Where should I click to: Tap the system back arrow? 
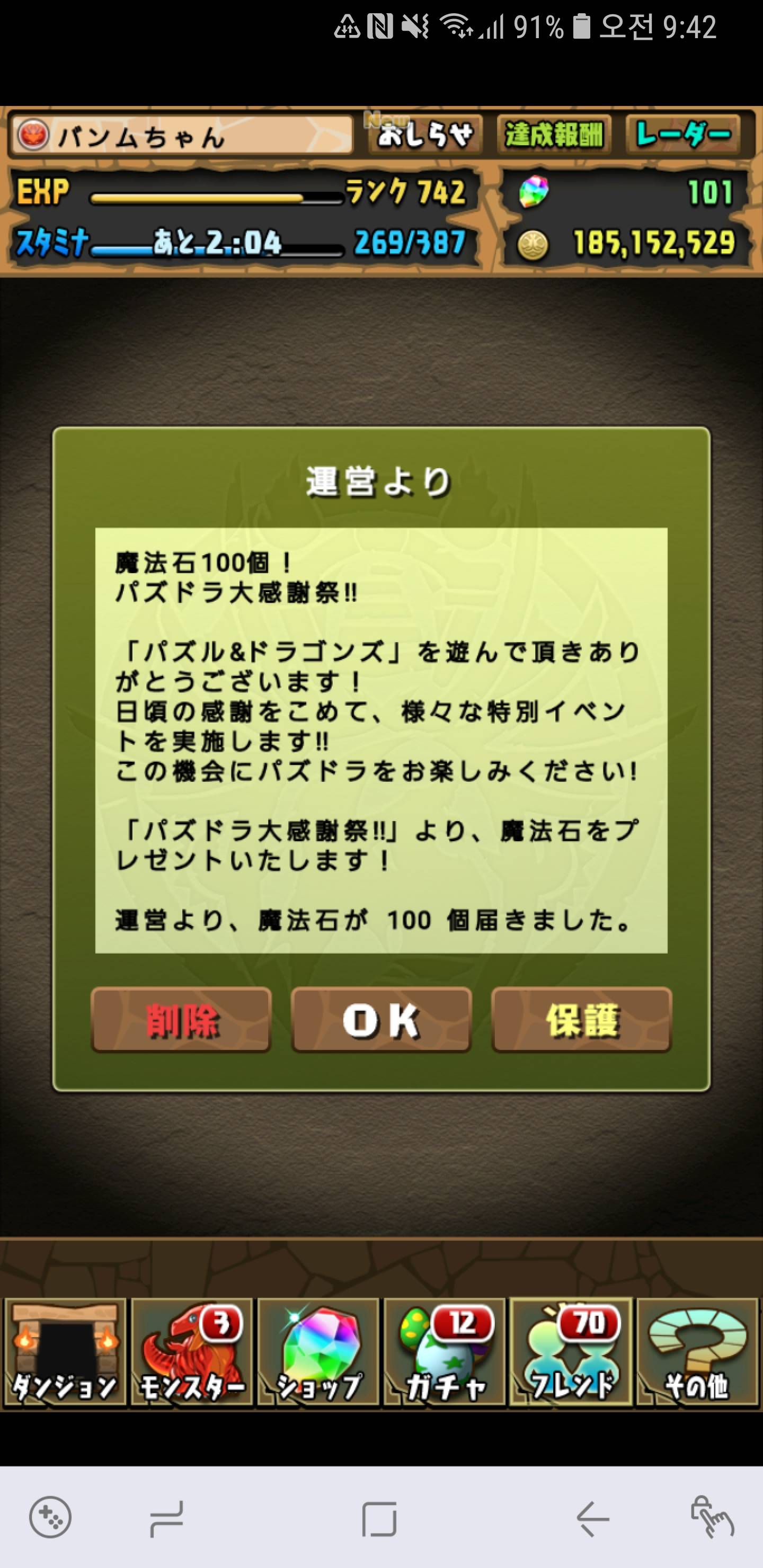point(592,1519)
